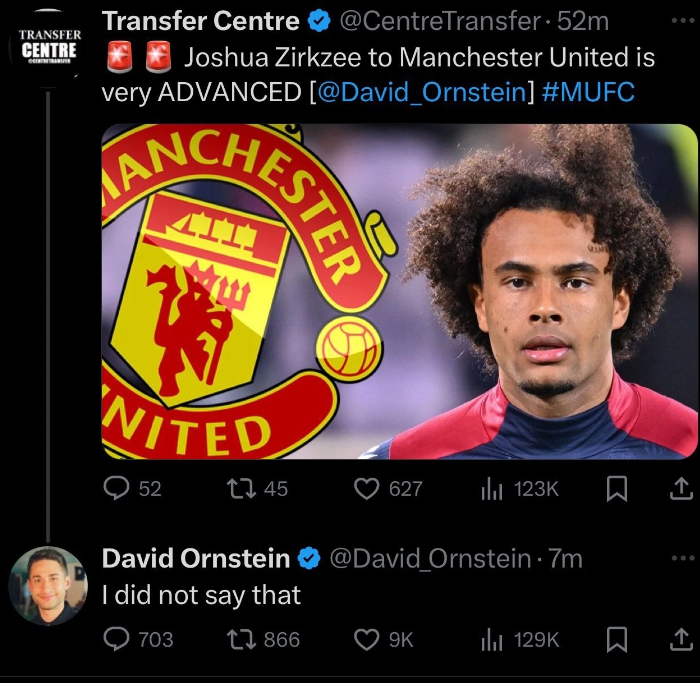700x683 pixels.
Task: Reply to Transfer Centre's tweet
Action: 118,488
